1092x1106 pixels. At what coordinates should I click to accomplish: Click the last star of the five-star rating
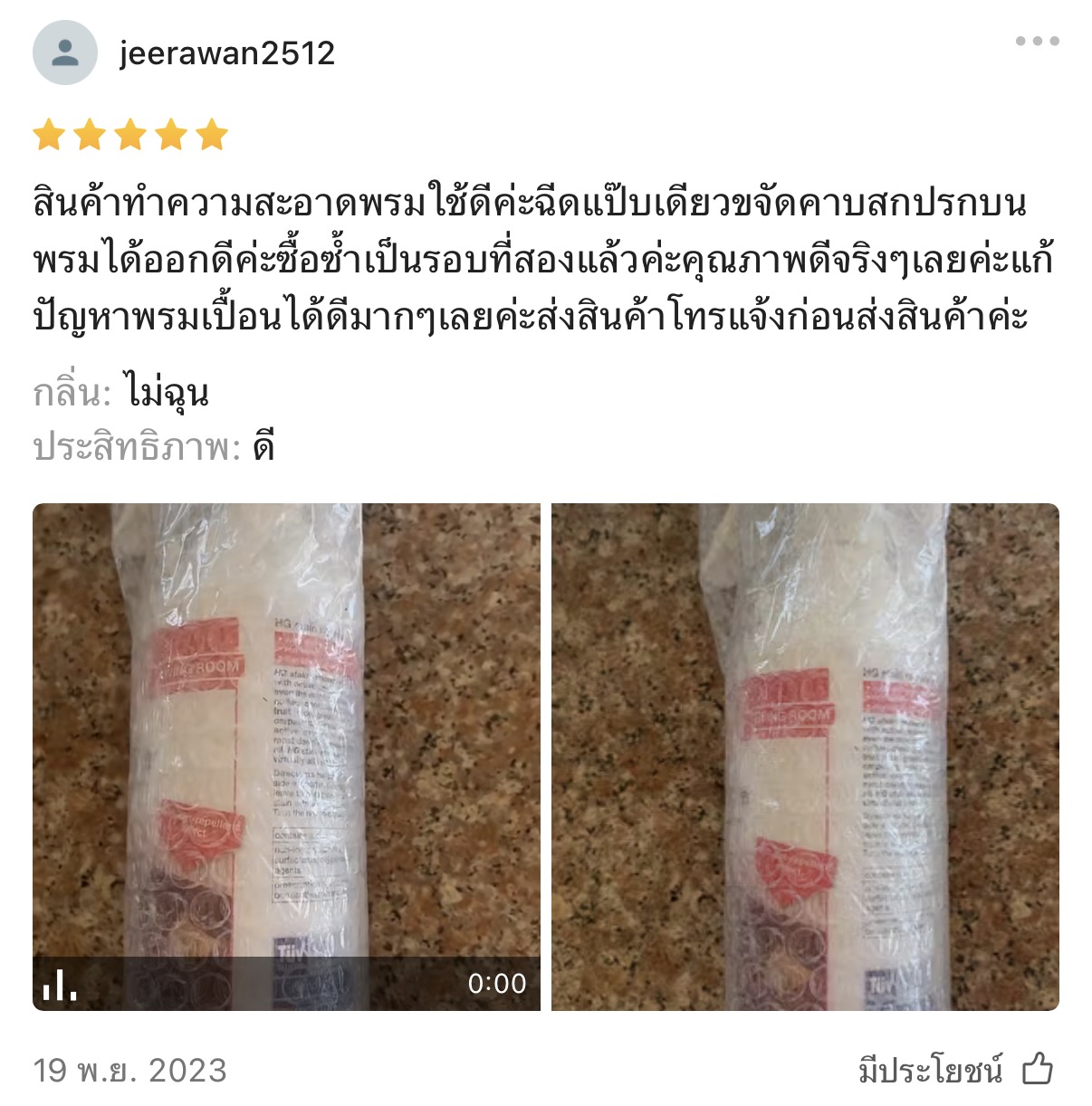(211, 134)
